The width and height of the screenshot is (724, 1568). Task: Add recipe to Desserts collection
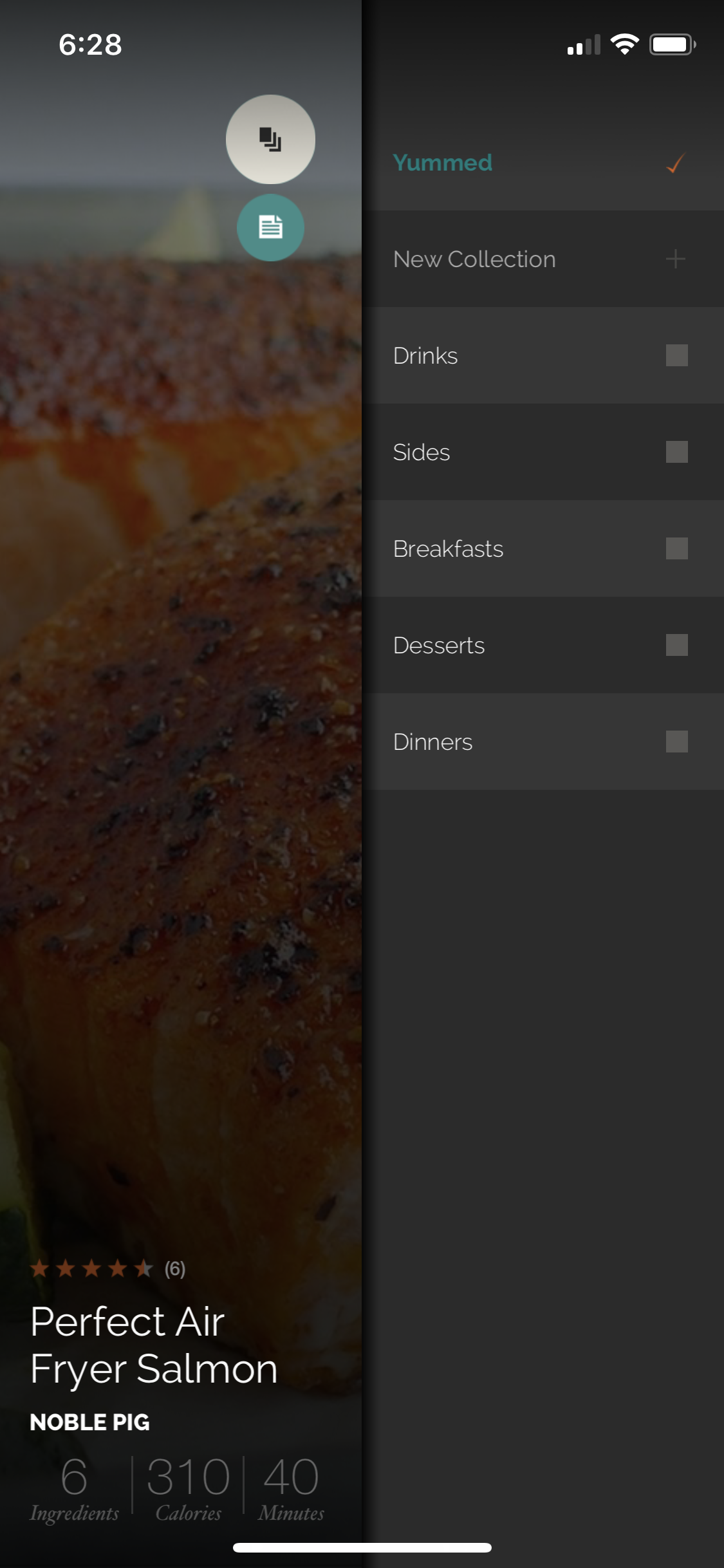676,645
